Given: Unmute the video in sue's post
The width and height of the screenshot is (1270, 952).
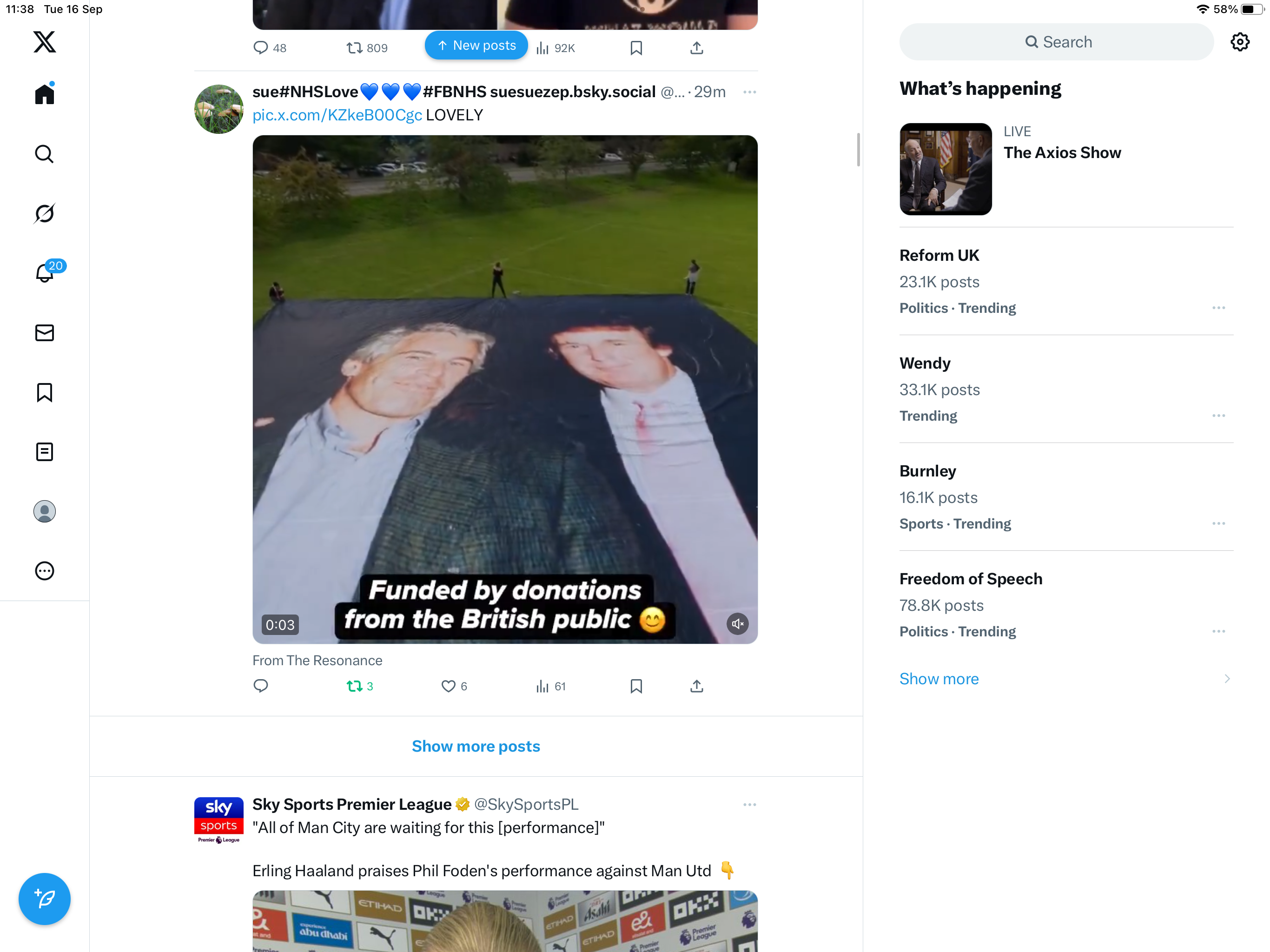Looking at the screenshot, I should [737, 624].
